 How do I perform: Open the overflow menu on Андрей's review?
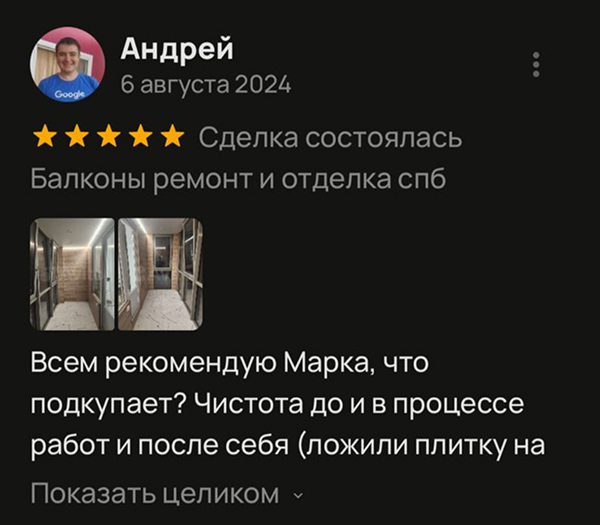pos(537,64)
